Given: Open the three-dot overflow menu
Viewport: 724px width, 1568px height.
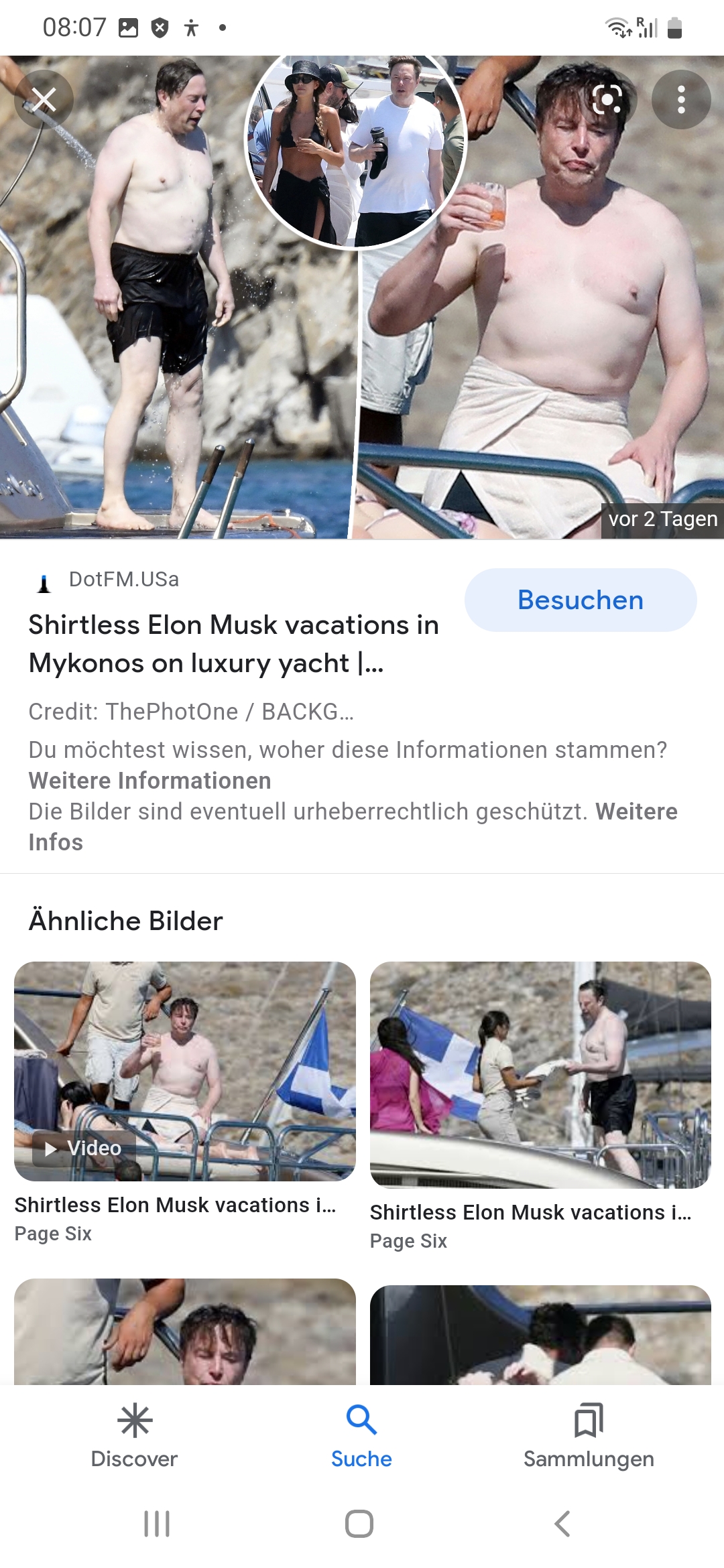Looking at the screenshot, I should click(x=681, y=100).
